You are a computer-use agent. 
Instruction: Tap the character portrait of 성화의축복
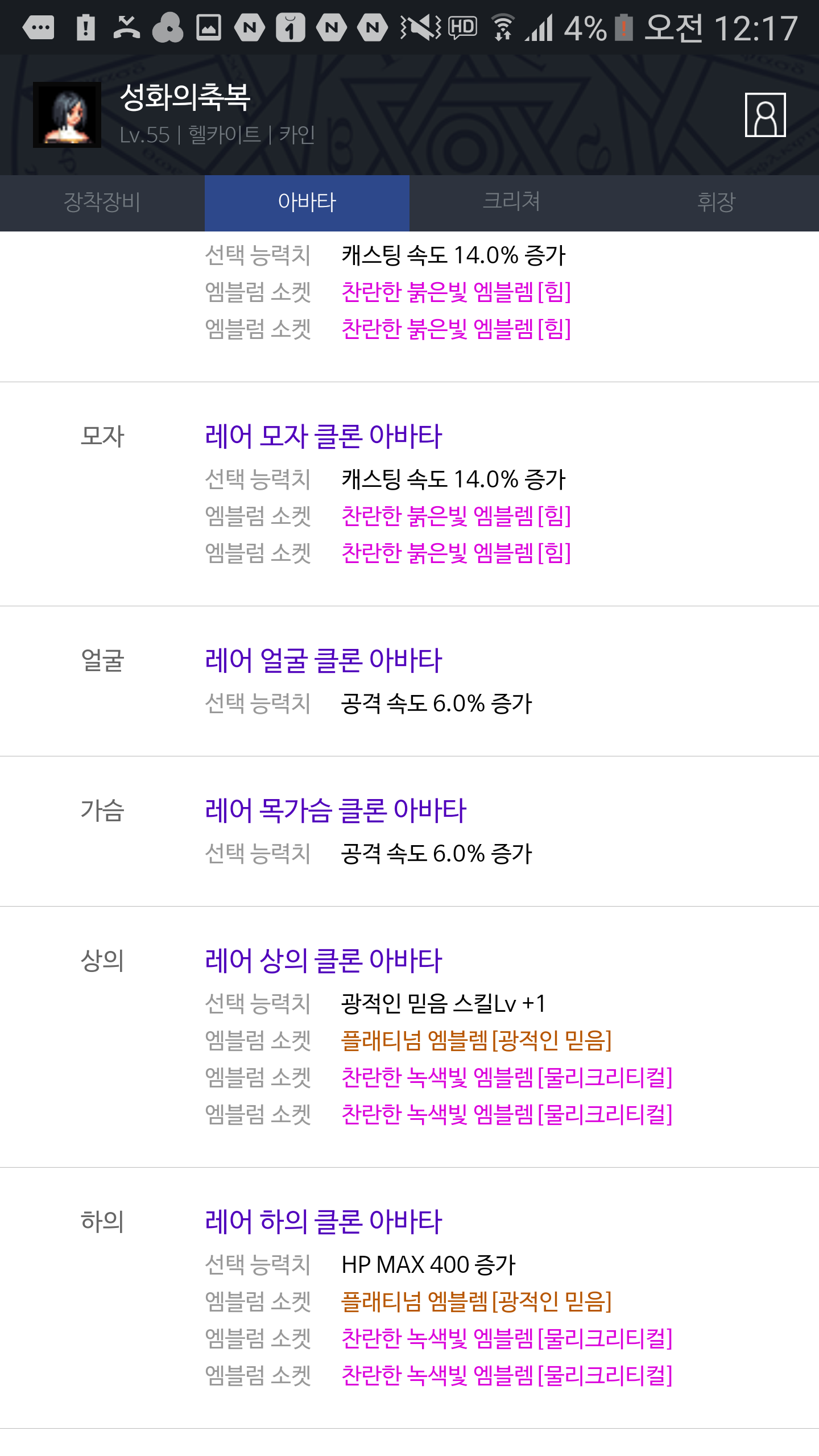tap(67, 115)
